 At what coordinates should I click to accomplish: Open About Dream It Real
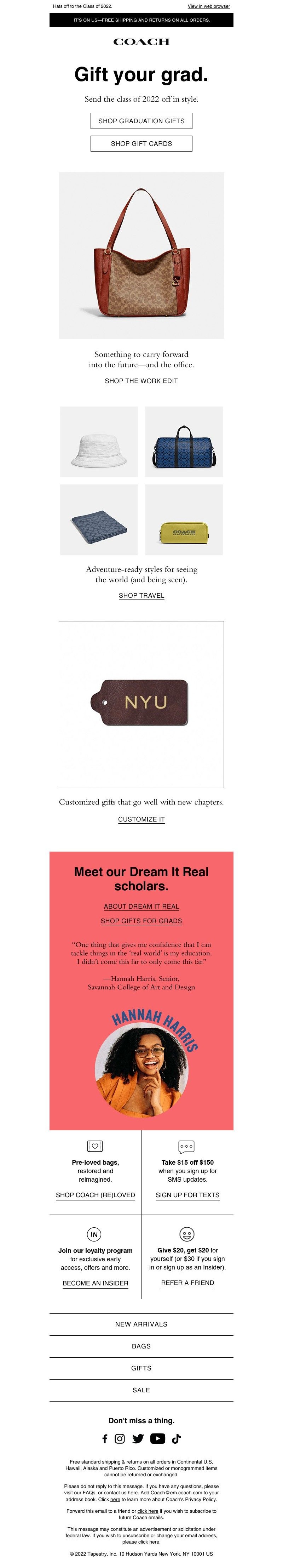pos(141,906)
